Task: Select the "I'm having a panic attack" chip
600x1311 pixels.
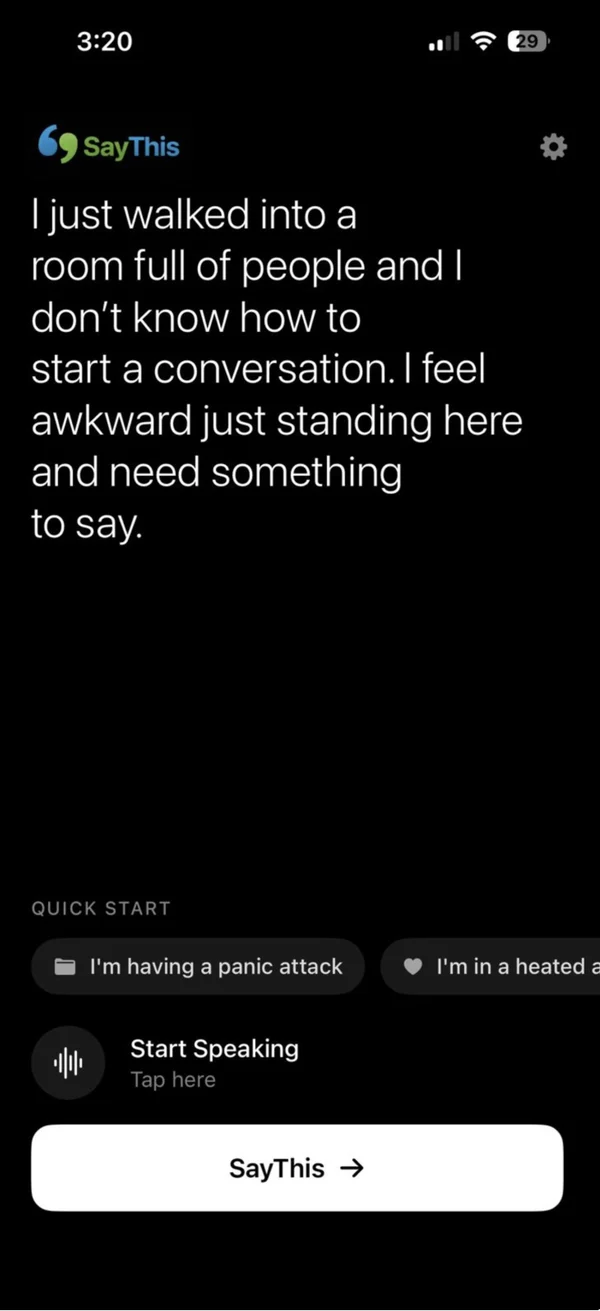Action: point(198,966)
